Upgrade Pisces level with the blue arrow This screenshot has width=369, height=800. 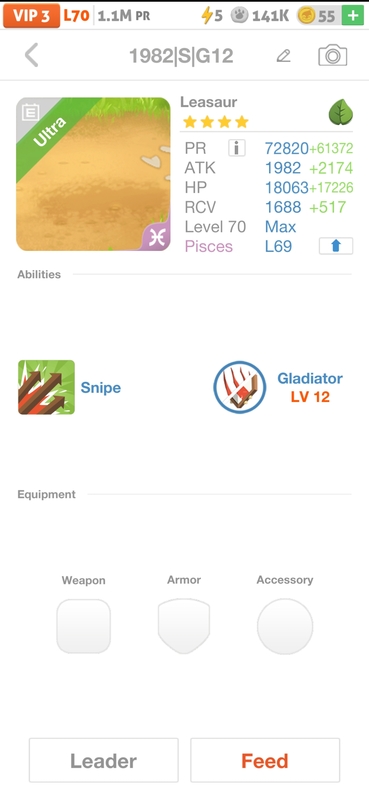(336, 246)
